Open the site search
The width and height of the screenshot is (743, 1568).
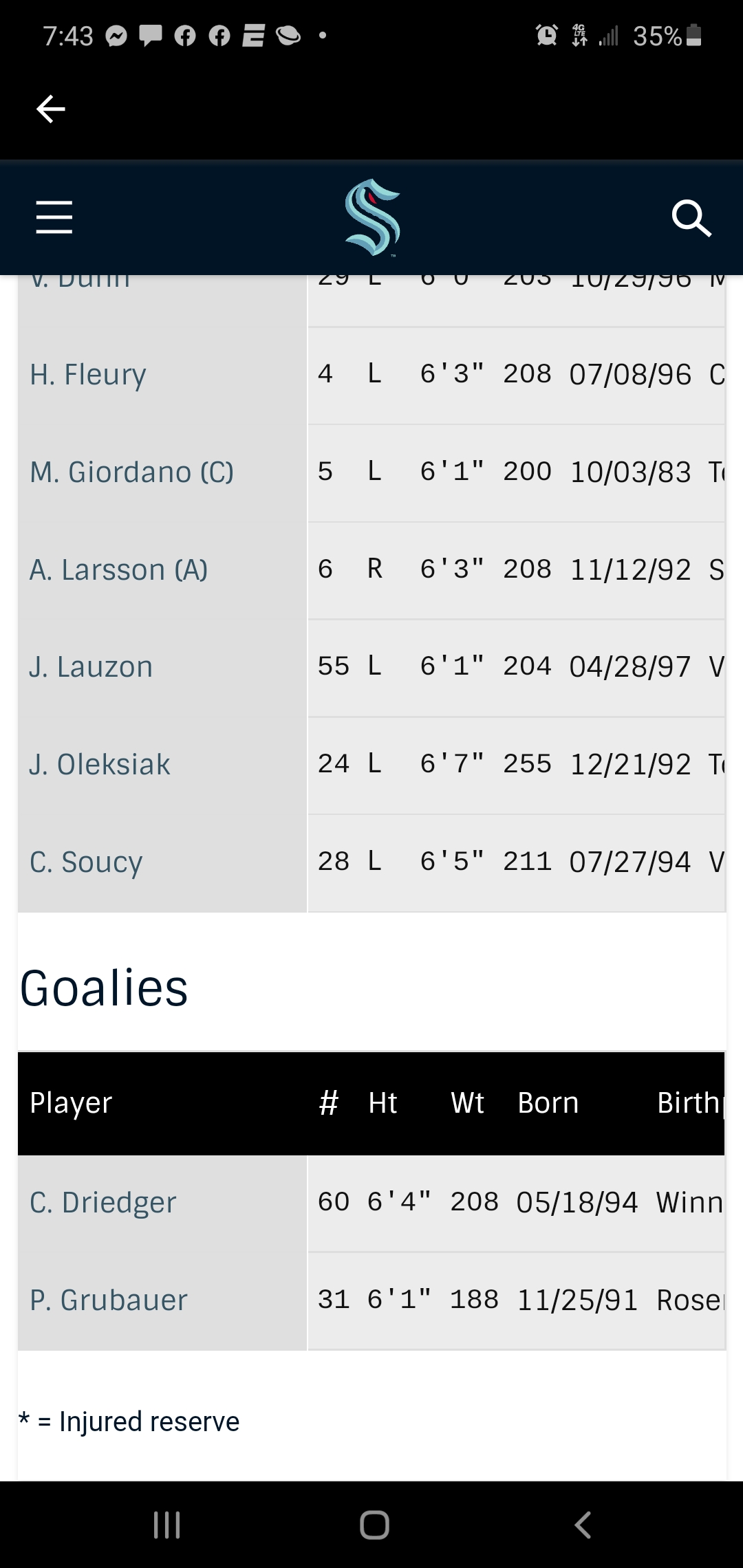691,218
